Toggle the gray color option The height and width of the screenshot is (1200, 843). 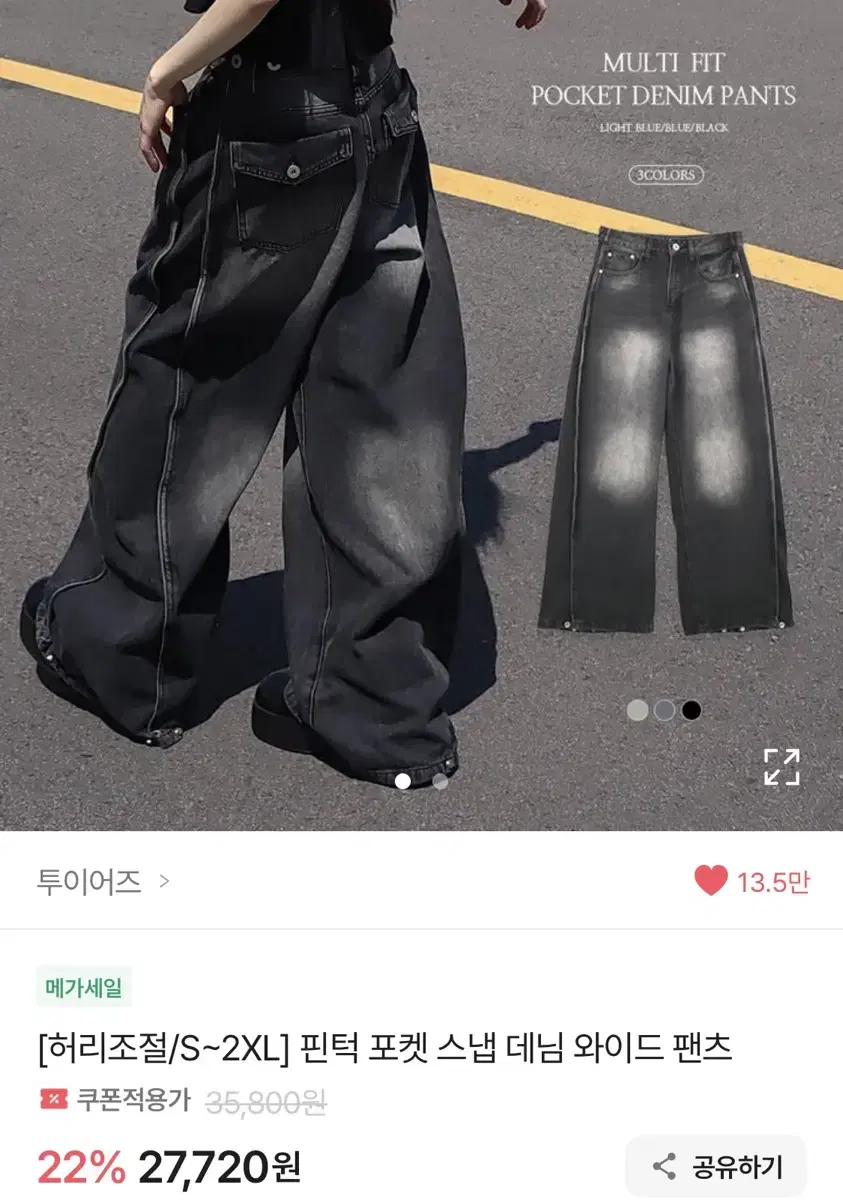663,711
